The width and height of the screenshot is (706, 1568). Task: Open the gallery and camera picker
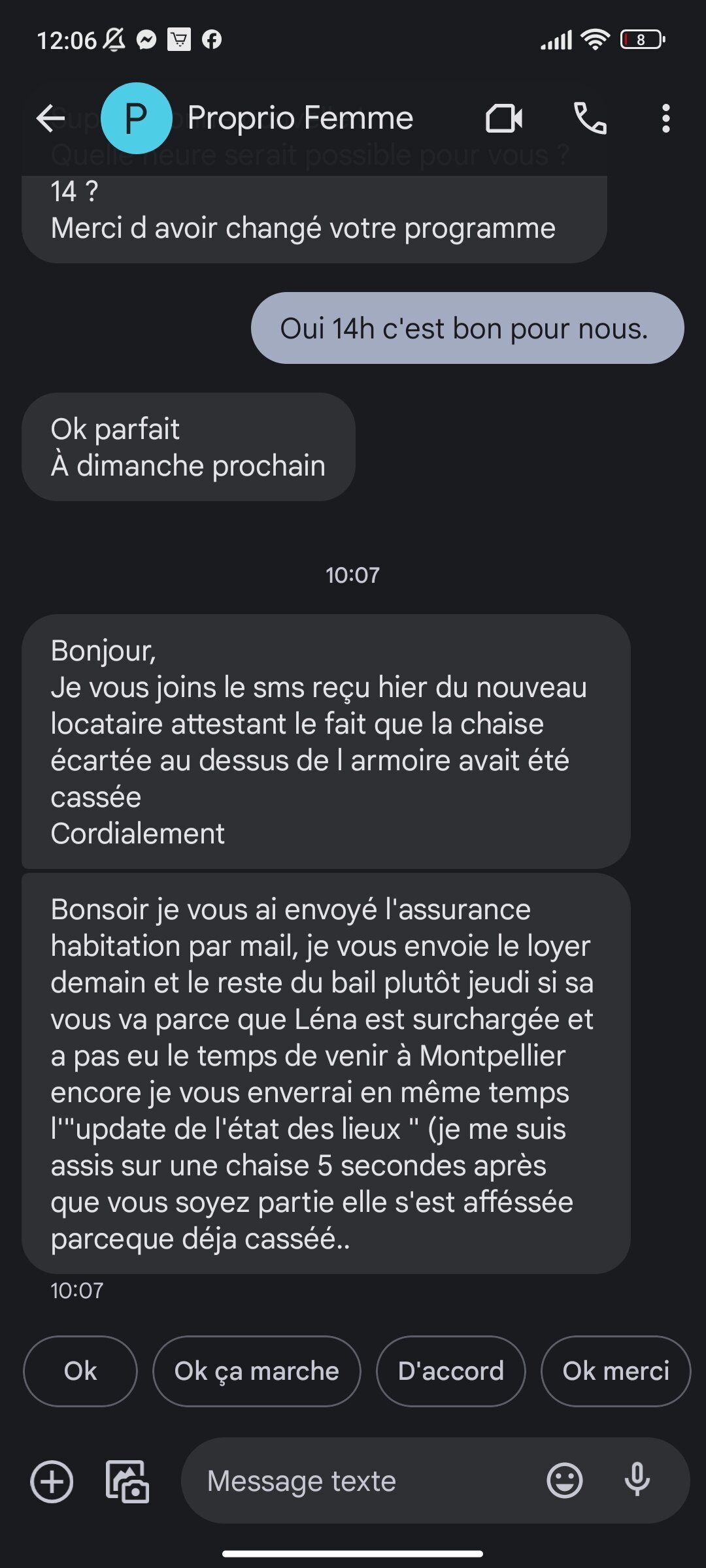[127, 1481]
